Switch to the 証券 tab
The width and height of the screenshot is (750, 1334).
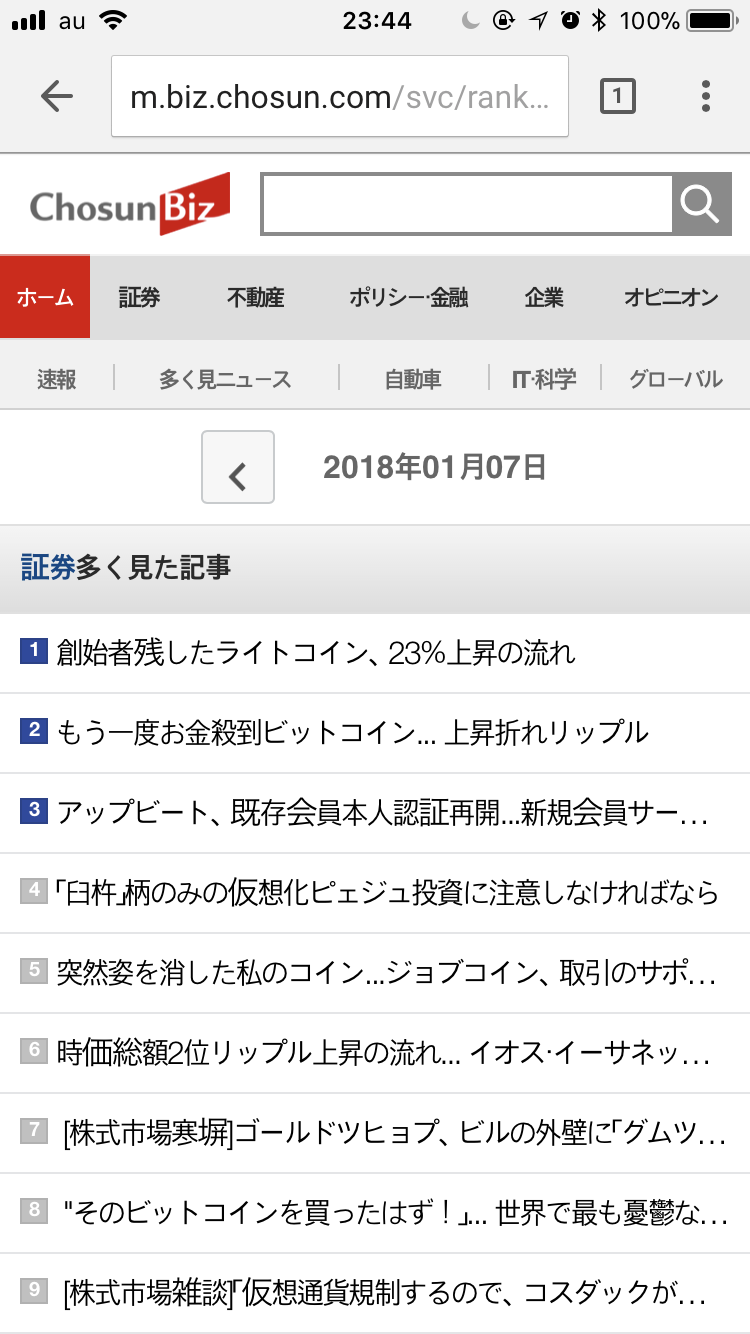(x=139, y=297)
